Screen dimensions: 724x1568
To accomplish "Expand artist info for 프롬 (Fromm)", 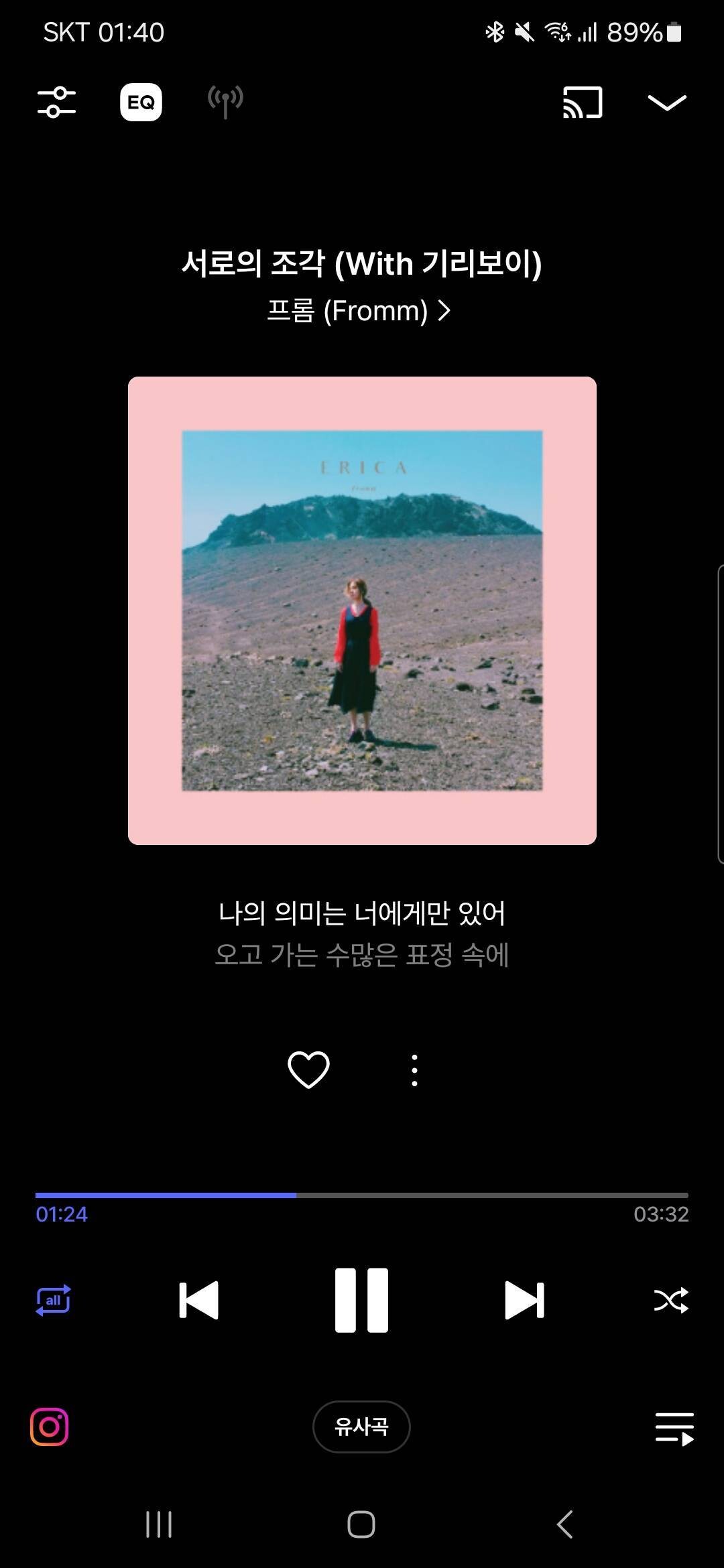I will (362, 312).
